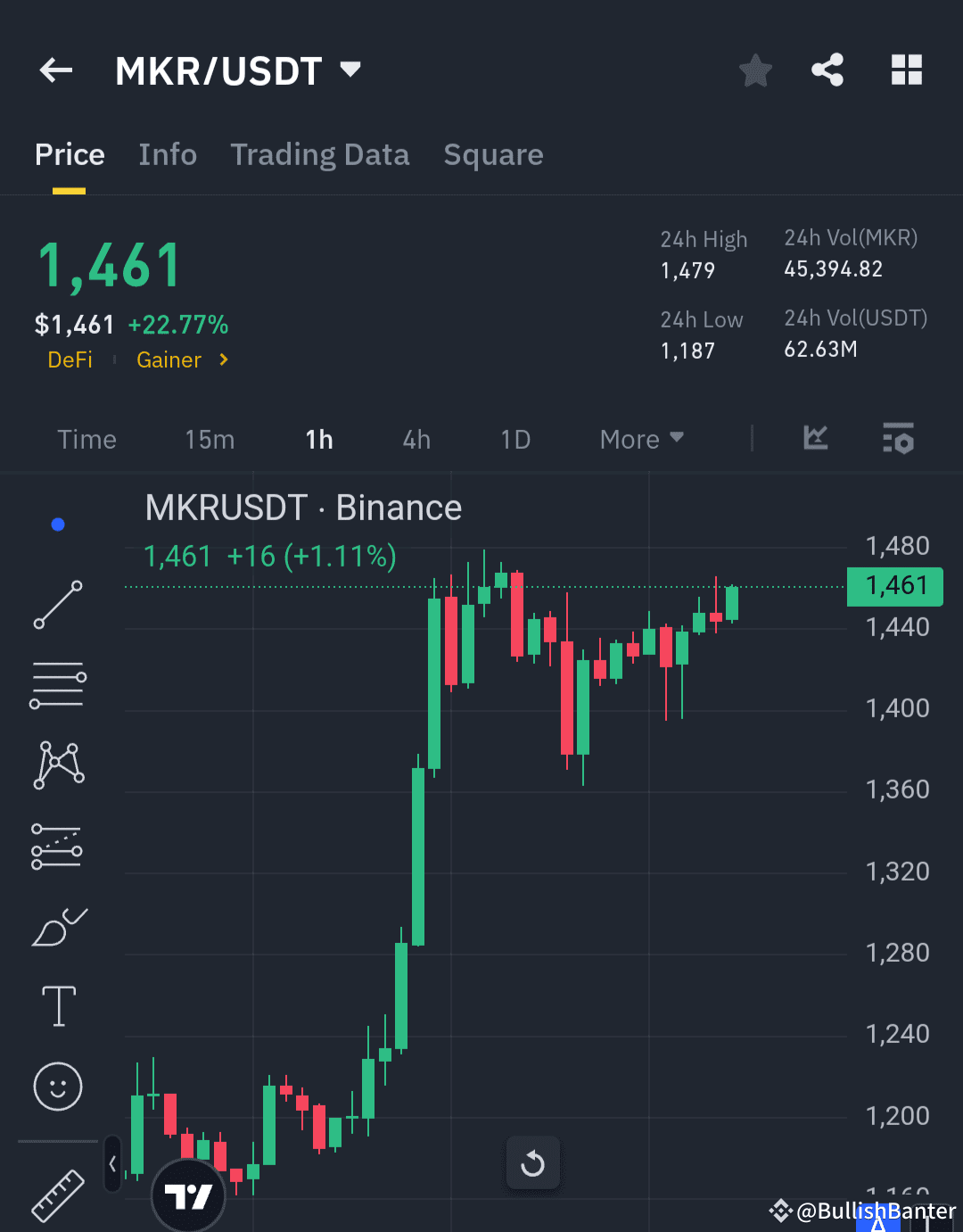
Task: Toggle the favorite star for MKR/USDT
Action: pos(754,70)
